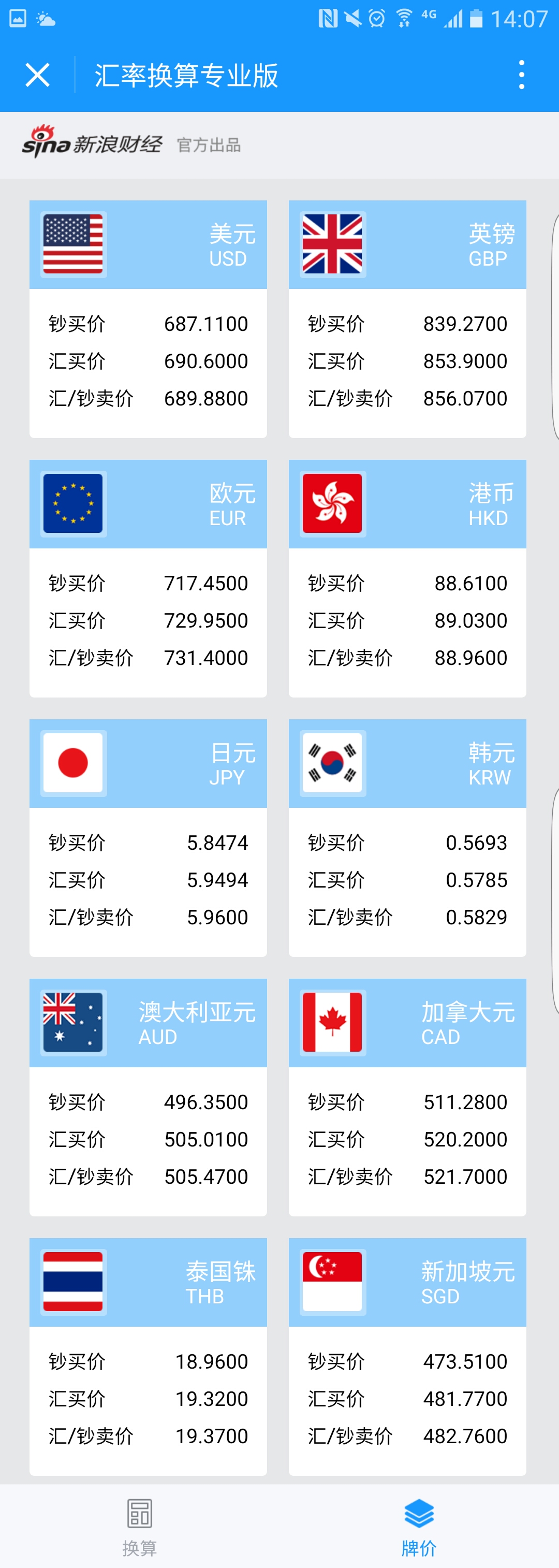Tap the 港币 HKD rate card
This screenshot has width=559, height=1568.
tap(407, 578)
